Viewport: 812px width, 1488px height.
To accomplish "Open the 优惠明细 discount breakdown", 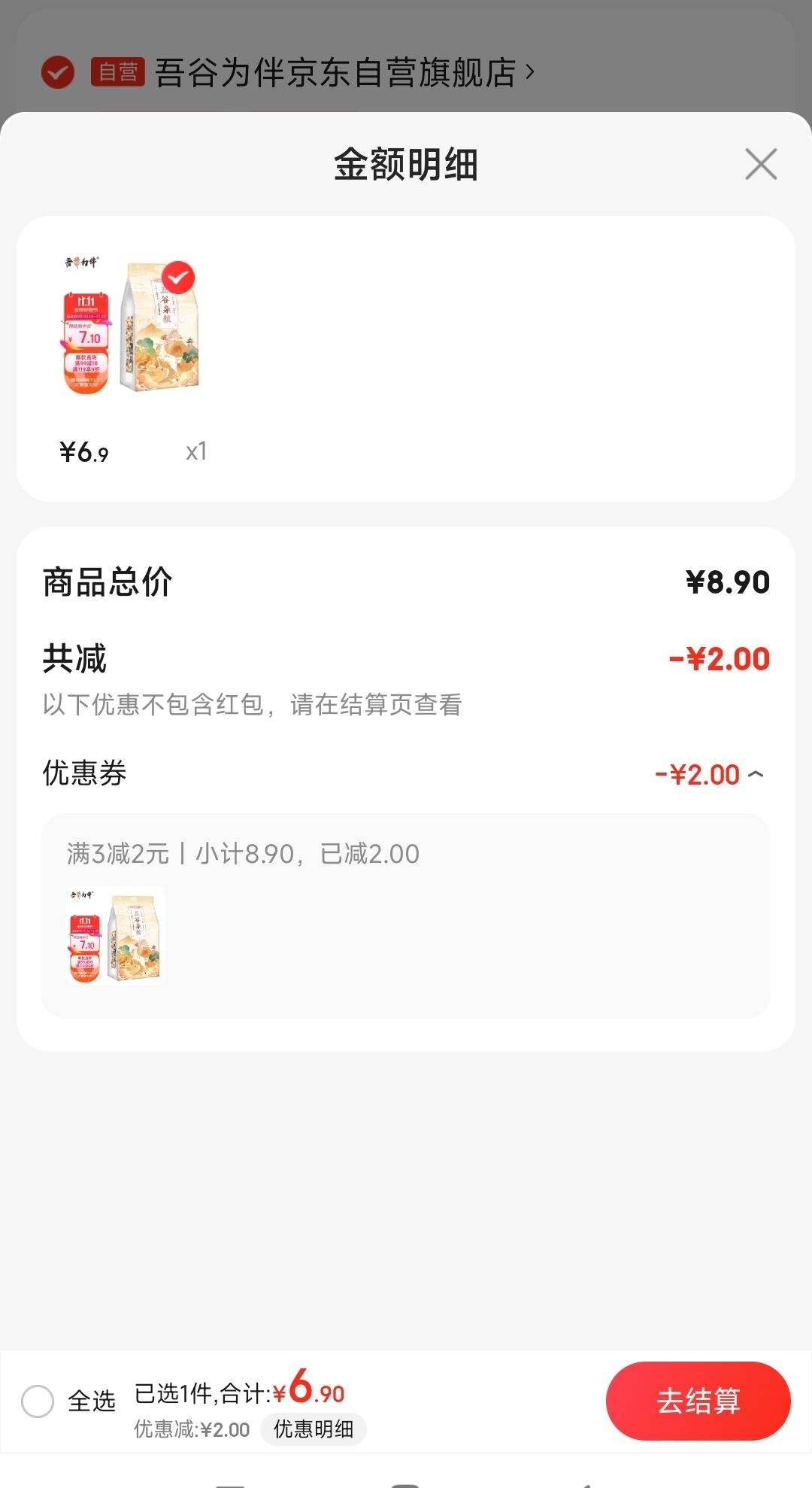I will (x=315, y=1429).
